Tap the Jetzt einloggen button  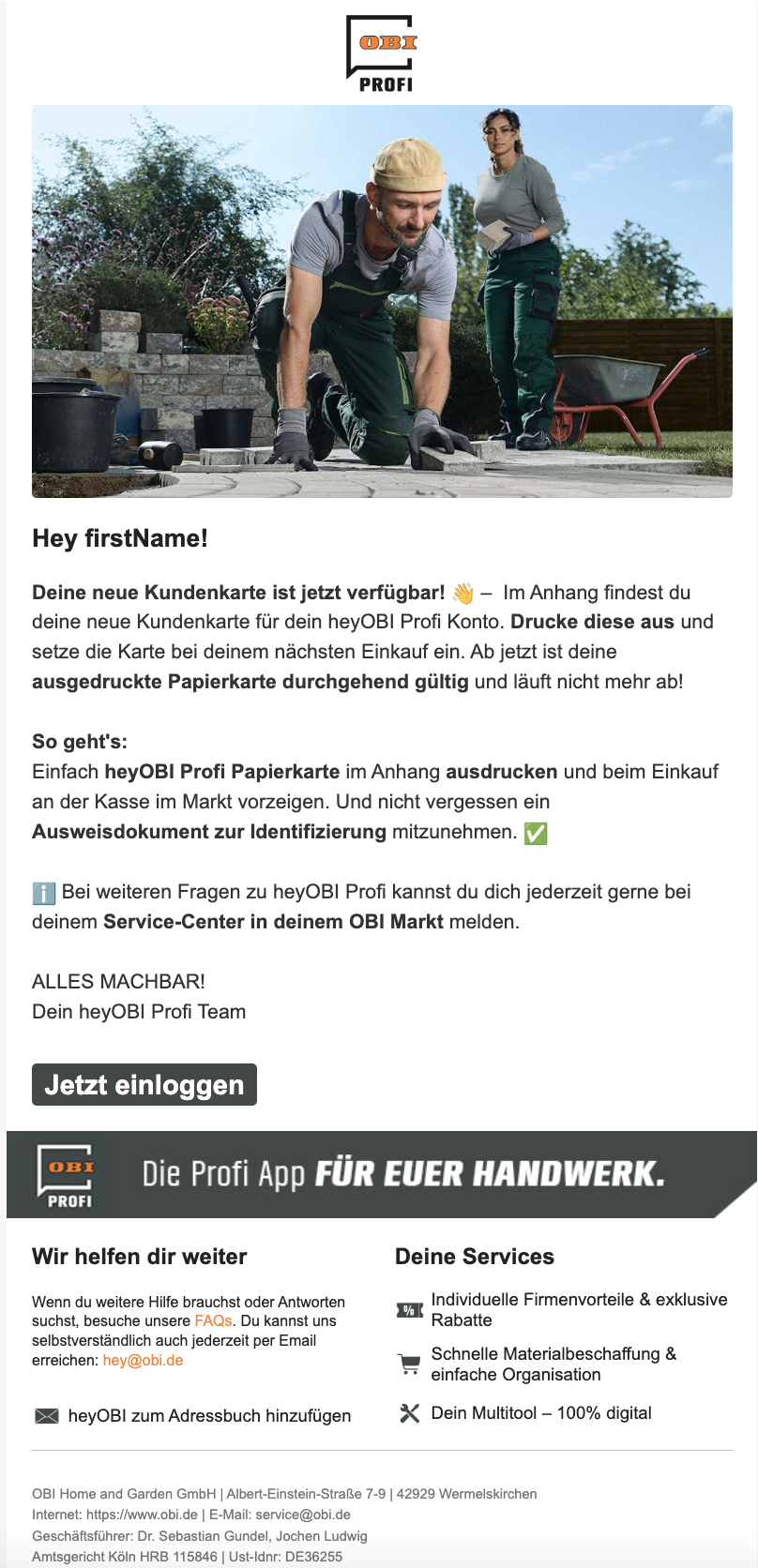[144, 1085]
